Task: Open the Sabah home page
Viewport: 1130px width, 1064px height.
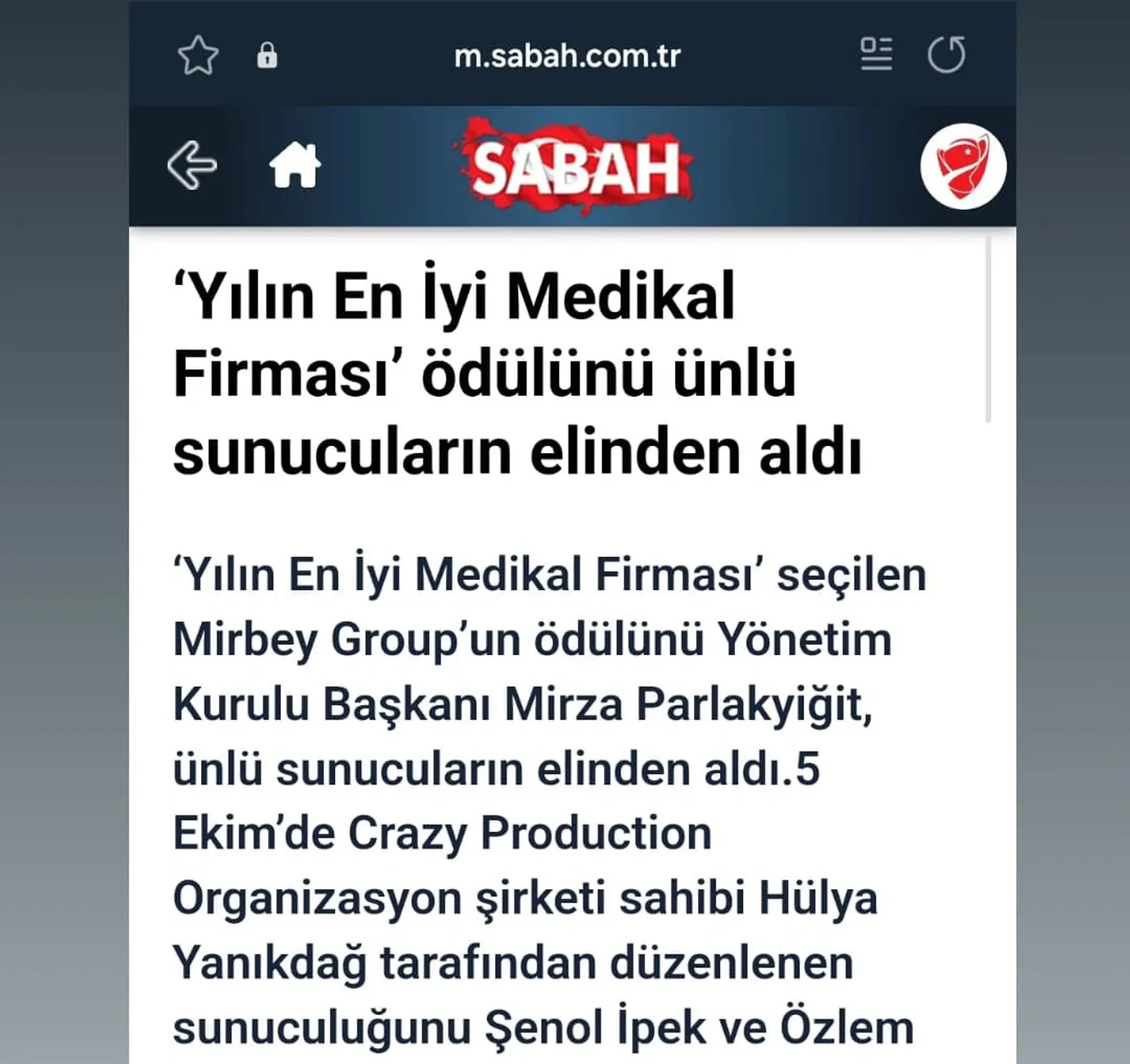Action: click(295, 165)
